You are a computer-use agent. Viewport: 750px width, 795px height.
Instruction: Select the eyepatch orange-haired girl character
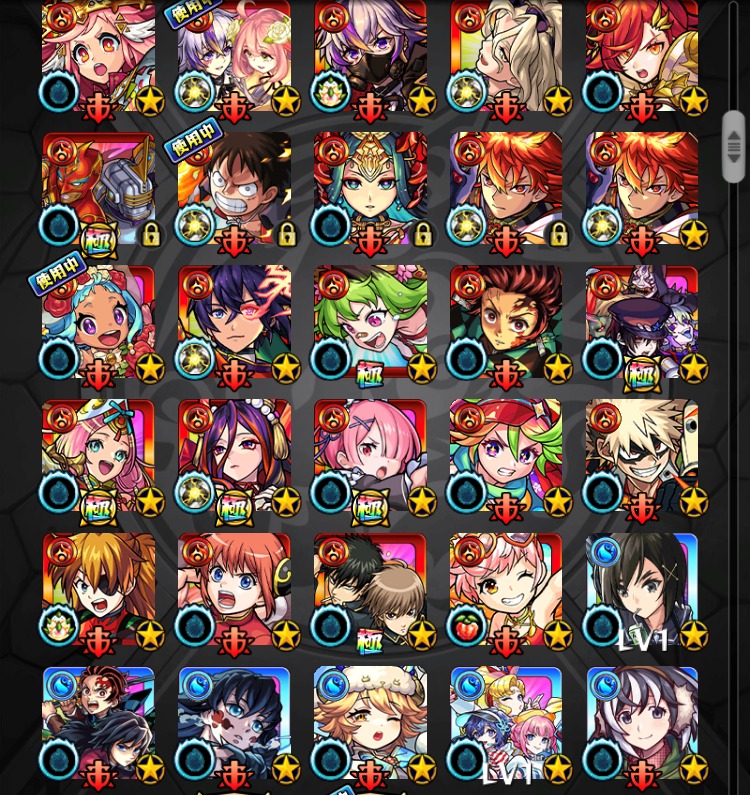pyautogui.click(x=98, y=590)
